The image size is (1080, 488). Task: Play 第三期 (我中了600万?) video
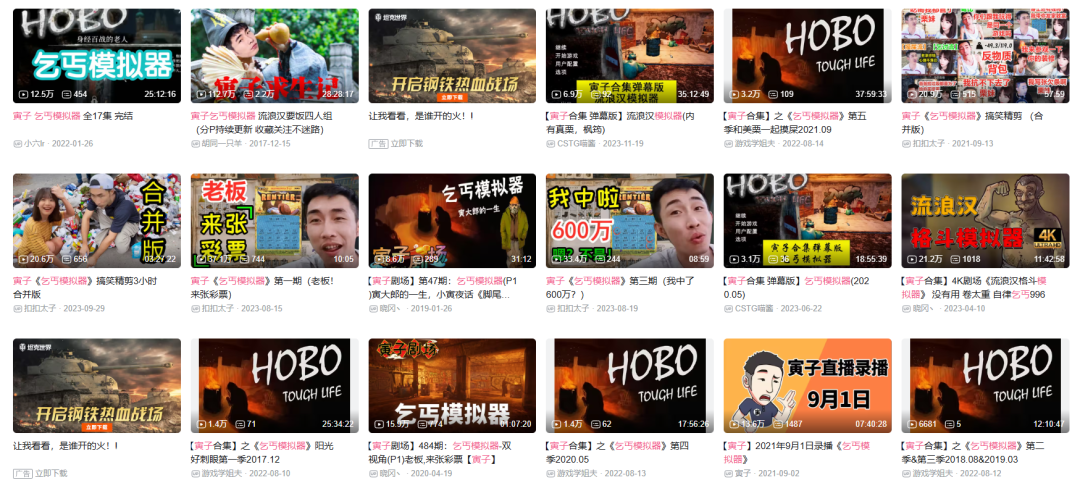[630, 220]
